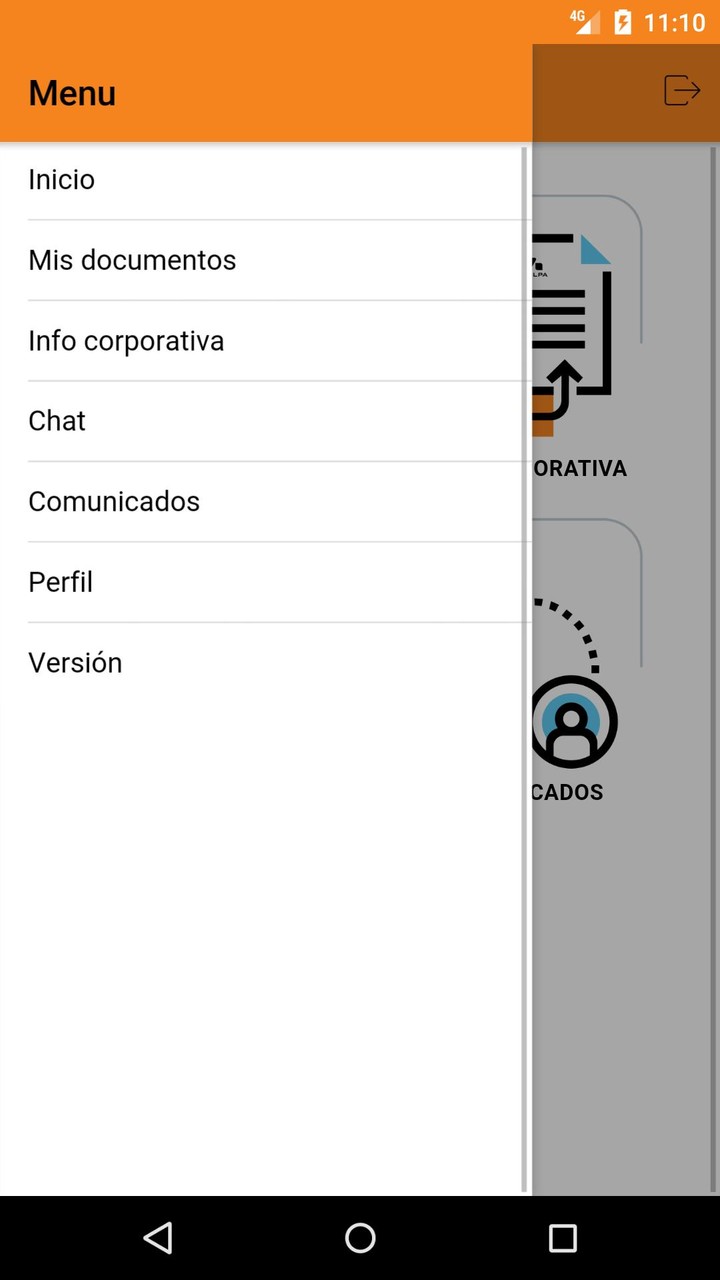Select Inicio from the menu
The height and width of the screenshot is (1280, 720).
coord(61,179)
